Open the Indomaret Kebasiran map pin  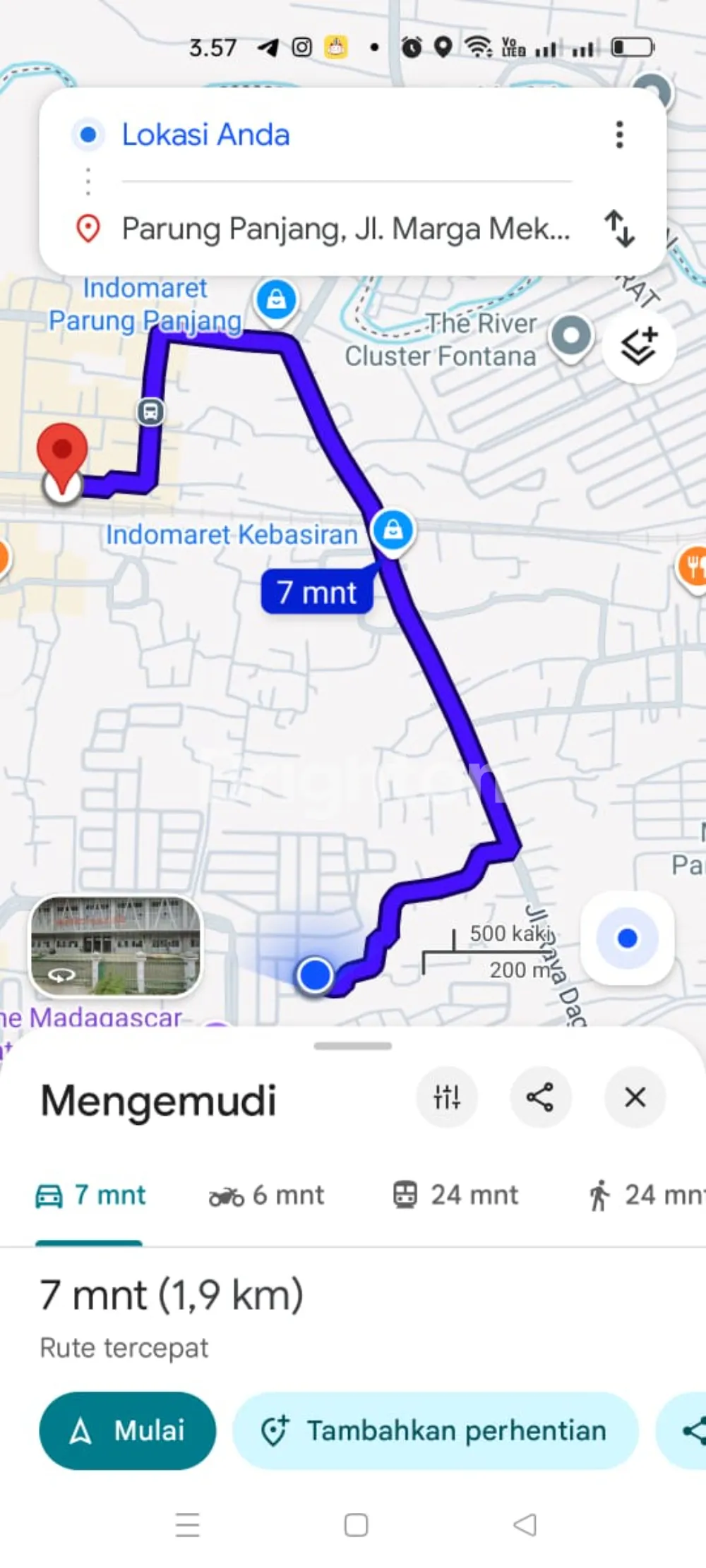393,529
